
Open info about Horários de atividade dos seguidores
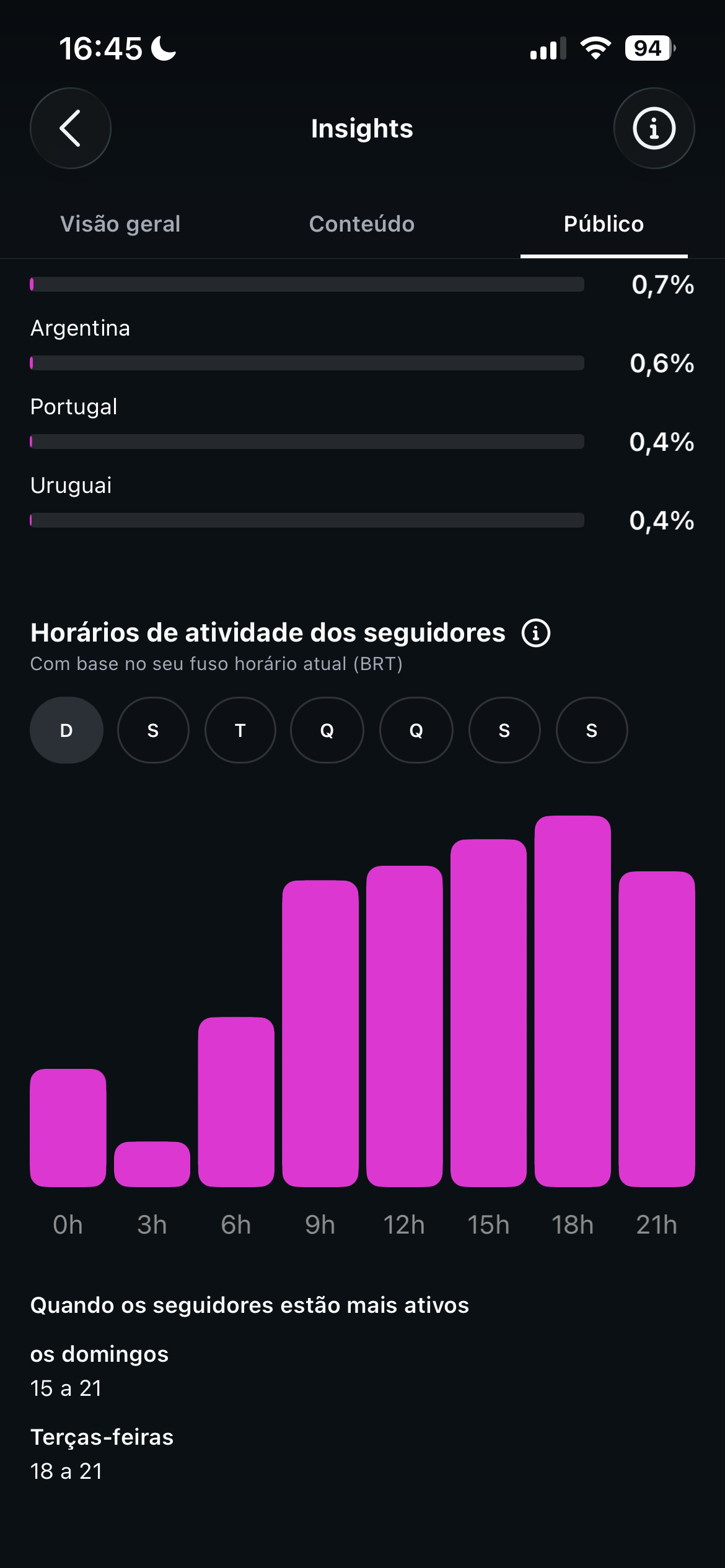(x=536, y=633)
